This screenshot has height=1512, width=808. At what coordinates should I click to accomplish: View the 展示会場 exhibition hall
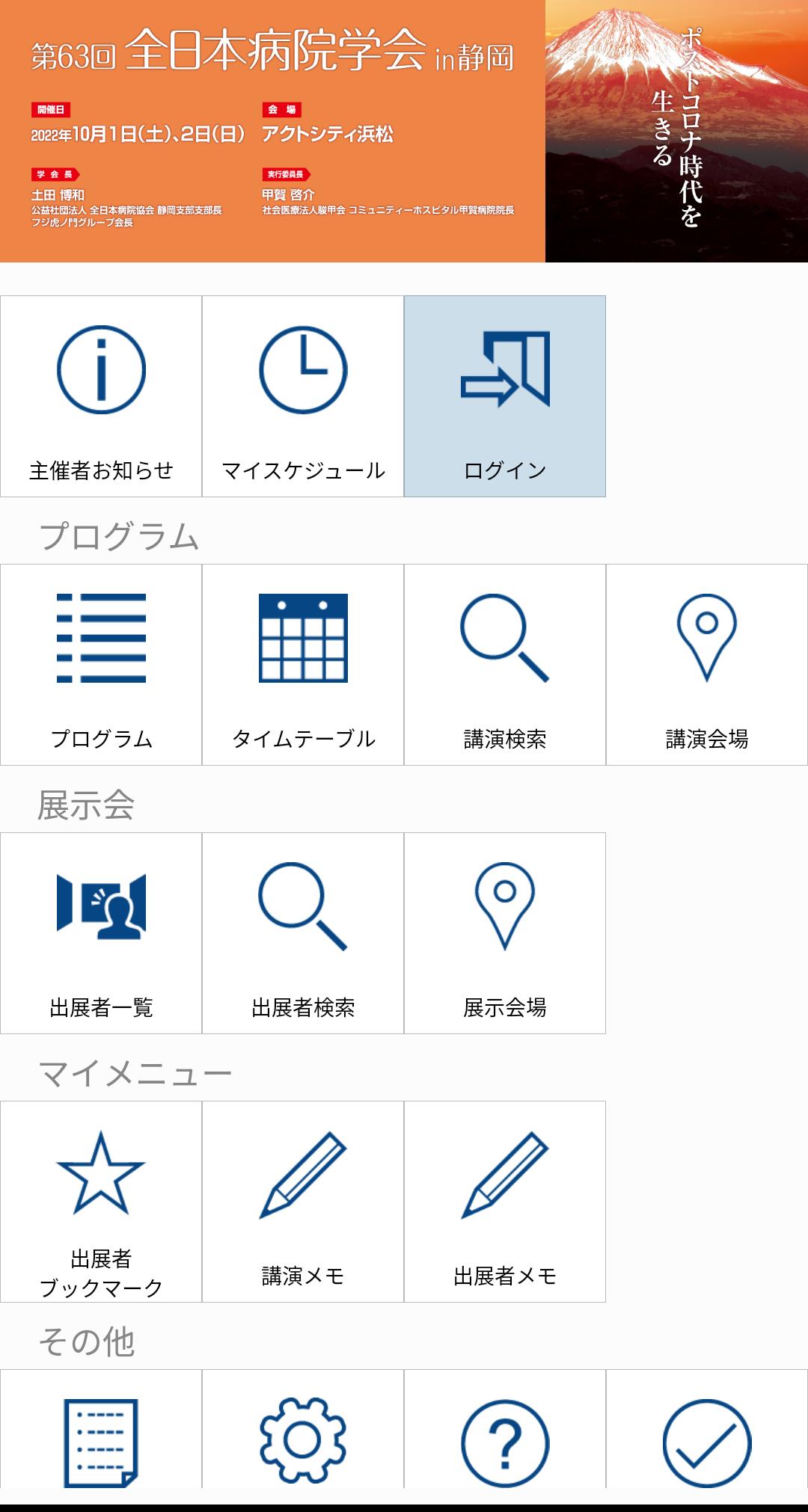click(x=505, y=933)
